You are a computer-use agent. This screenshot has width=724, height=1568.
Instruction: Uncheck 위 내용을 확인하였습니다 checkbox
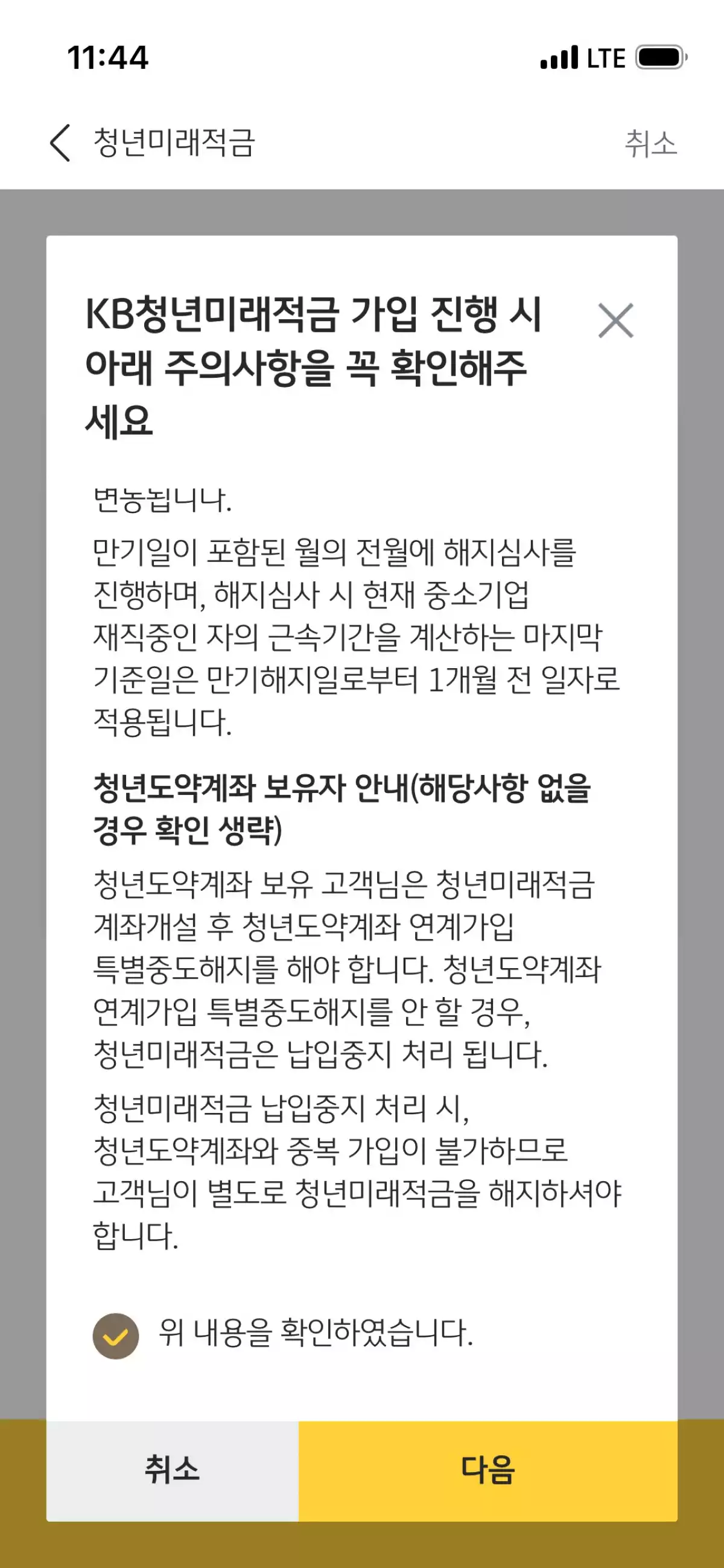116,1336
